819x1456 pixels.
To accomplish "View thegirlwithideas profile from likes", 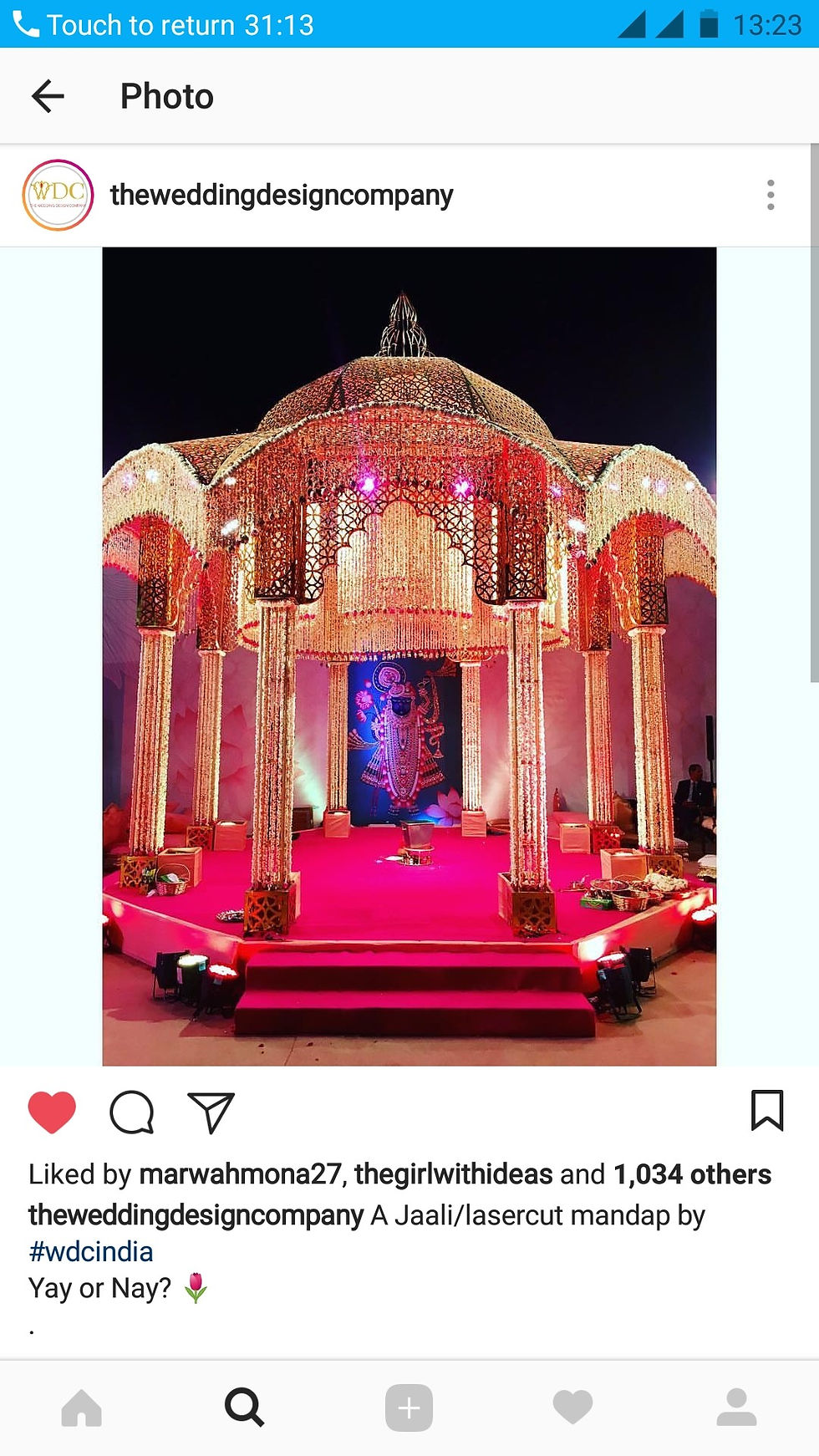I will point(453,1174).
